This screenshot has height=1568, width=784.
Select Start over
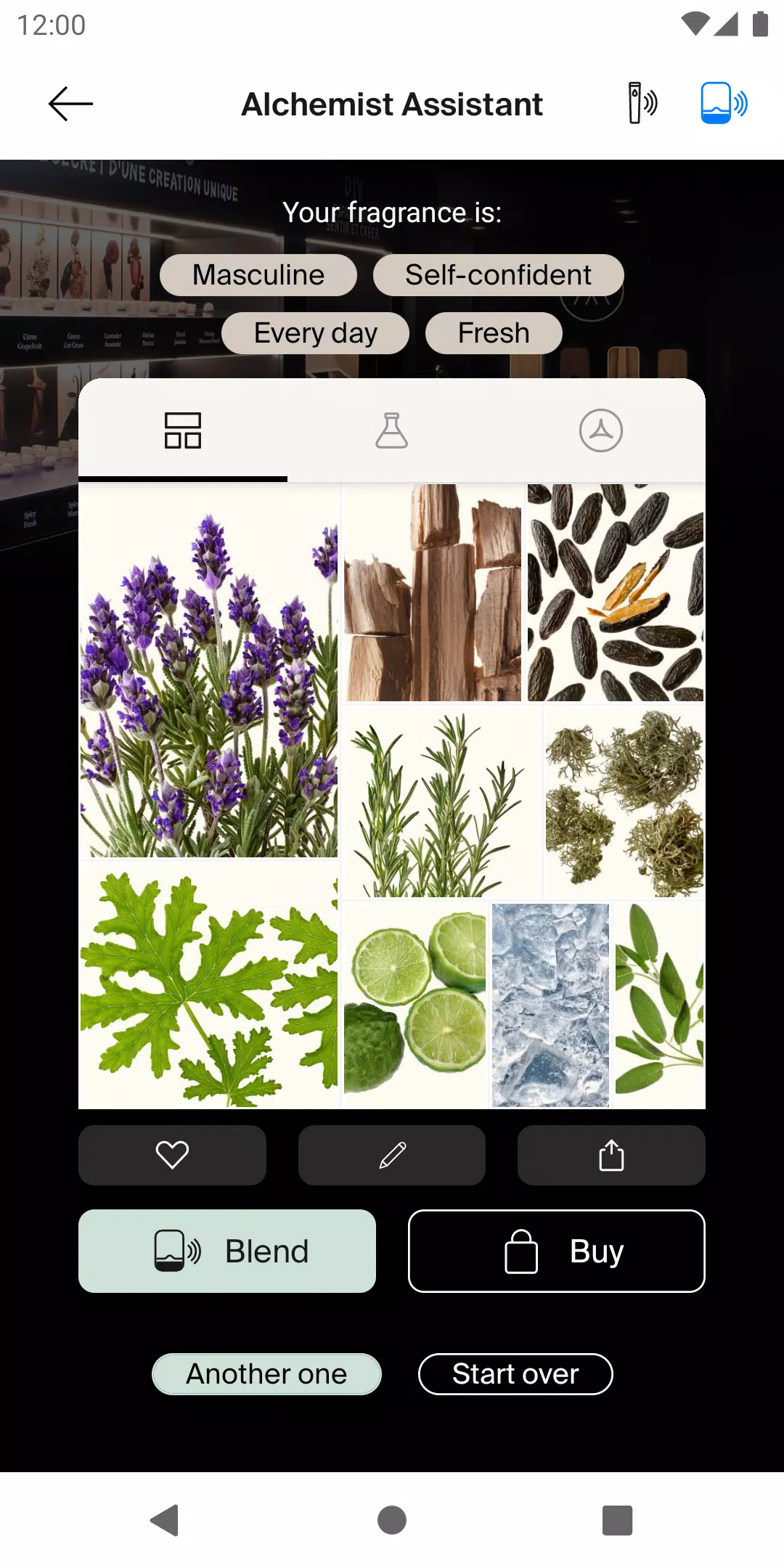point(515,1373)
